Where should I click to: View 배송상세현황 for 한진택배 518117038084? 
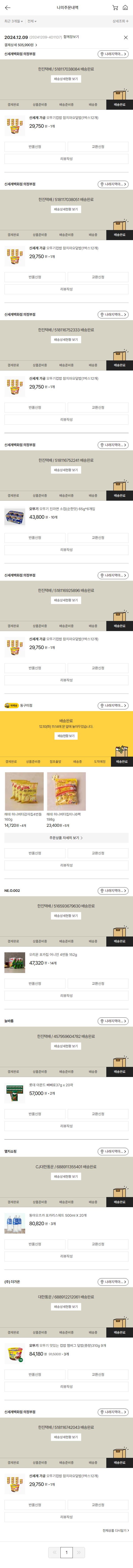(66, 79)
